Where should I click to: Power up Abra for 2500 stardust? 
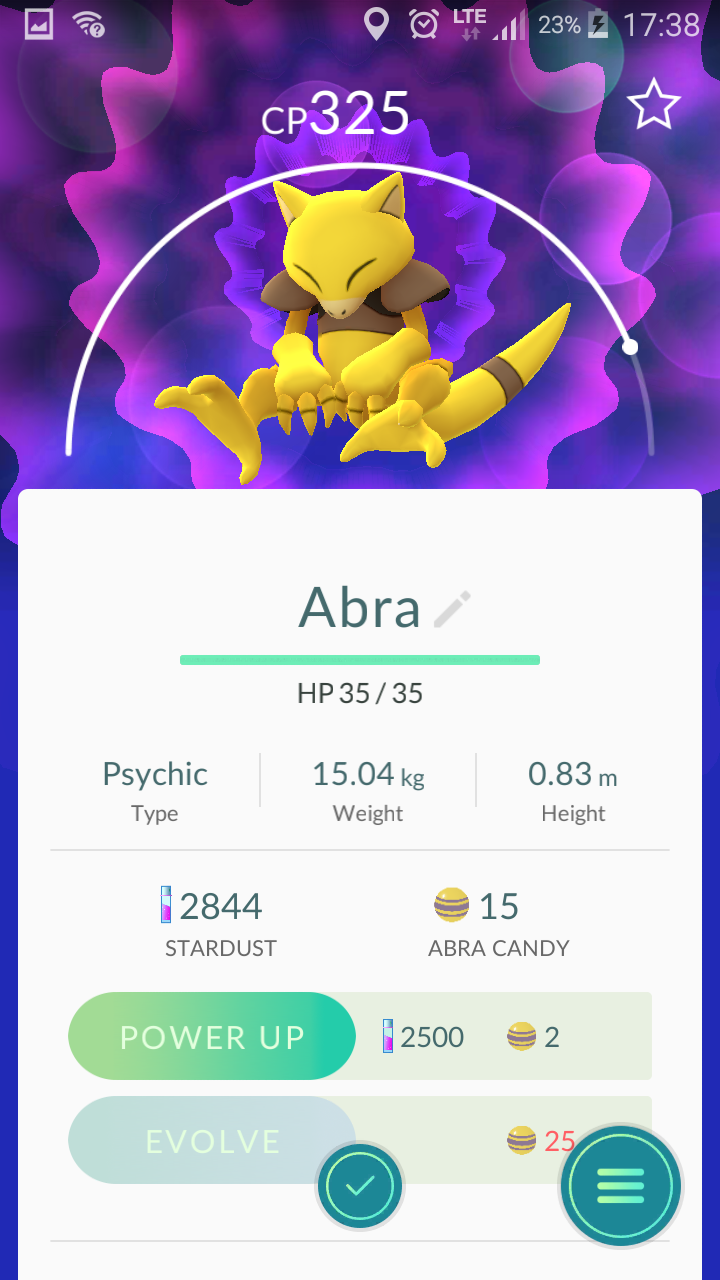coord(212,1036)
